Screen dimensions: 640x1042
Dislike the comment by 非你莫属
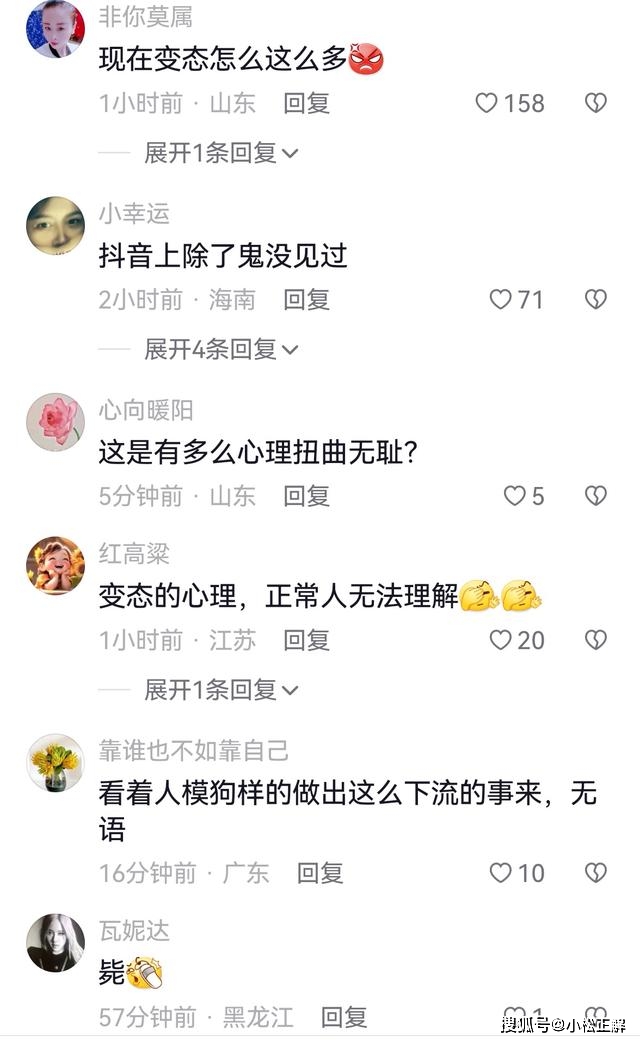coord(596,103)
